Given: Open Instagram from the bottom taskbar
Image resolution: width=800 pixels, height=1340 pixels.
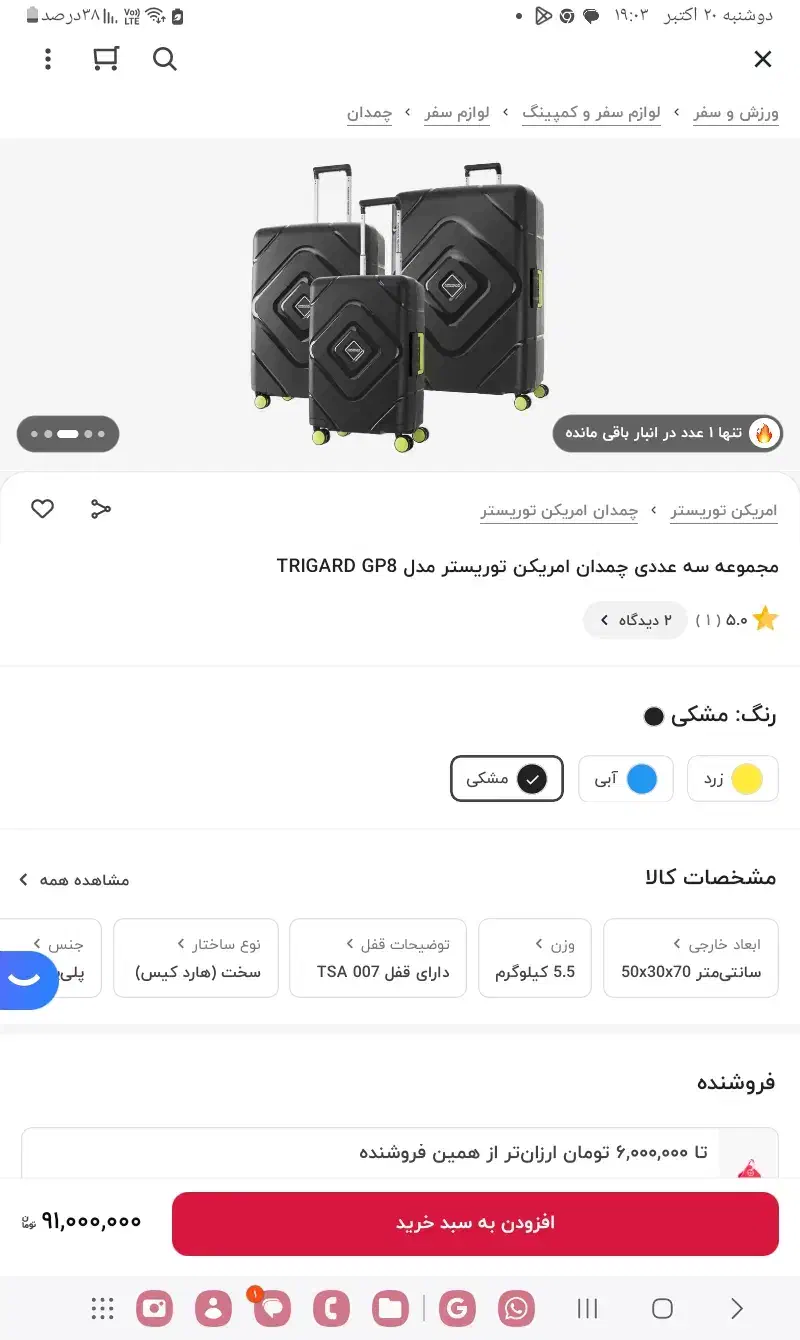Looking at the screenshot, I should (x=155, y=1308).
